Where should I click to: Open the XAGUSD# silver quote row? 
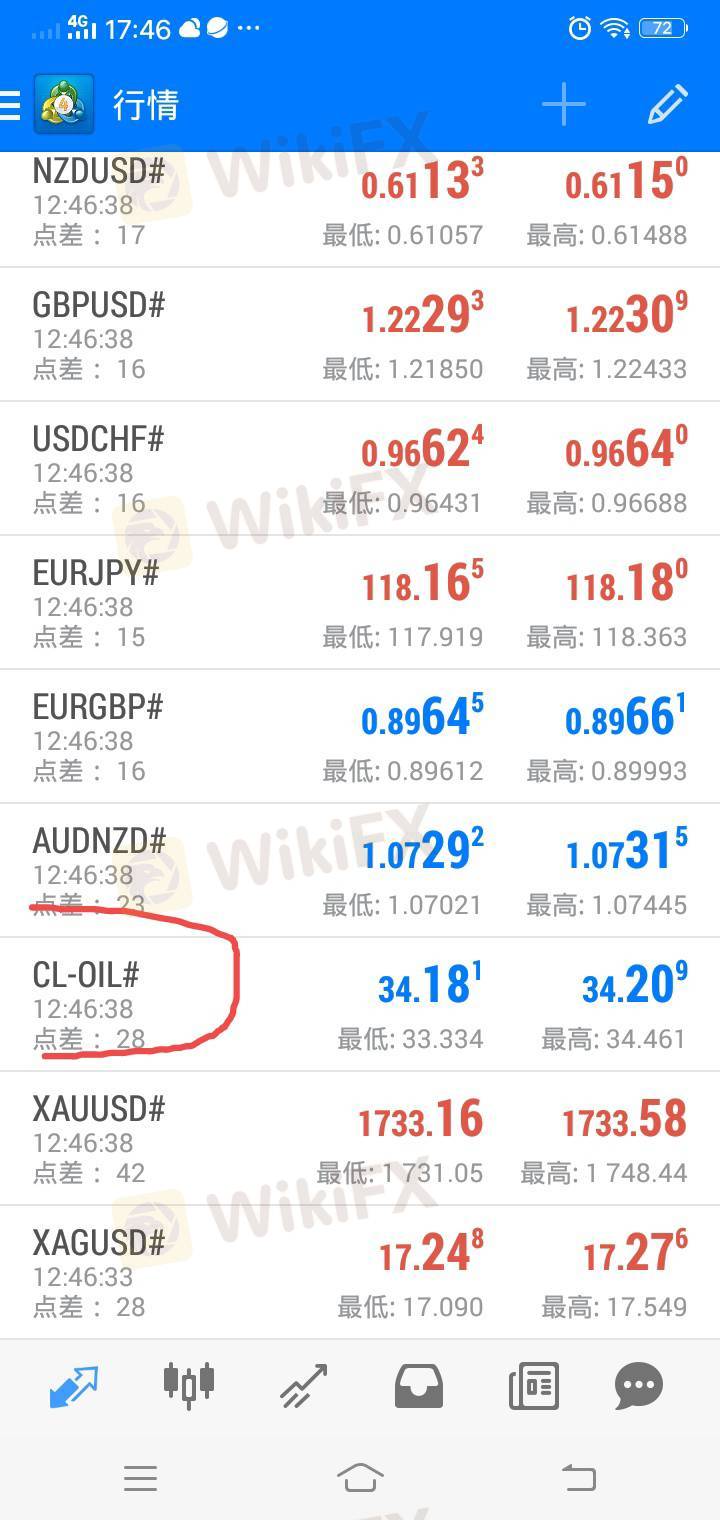coord(360,1273)
